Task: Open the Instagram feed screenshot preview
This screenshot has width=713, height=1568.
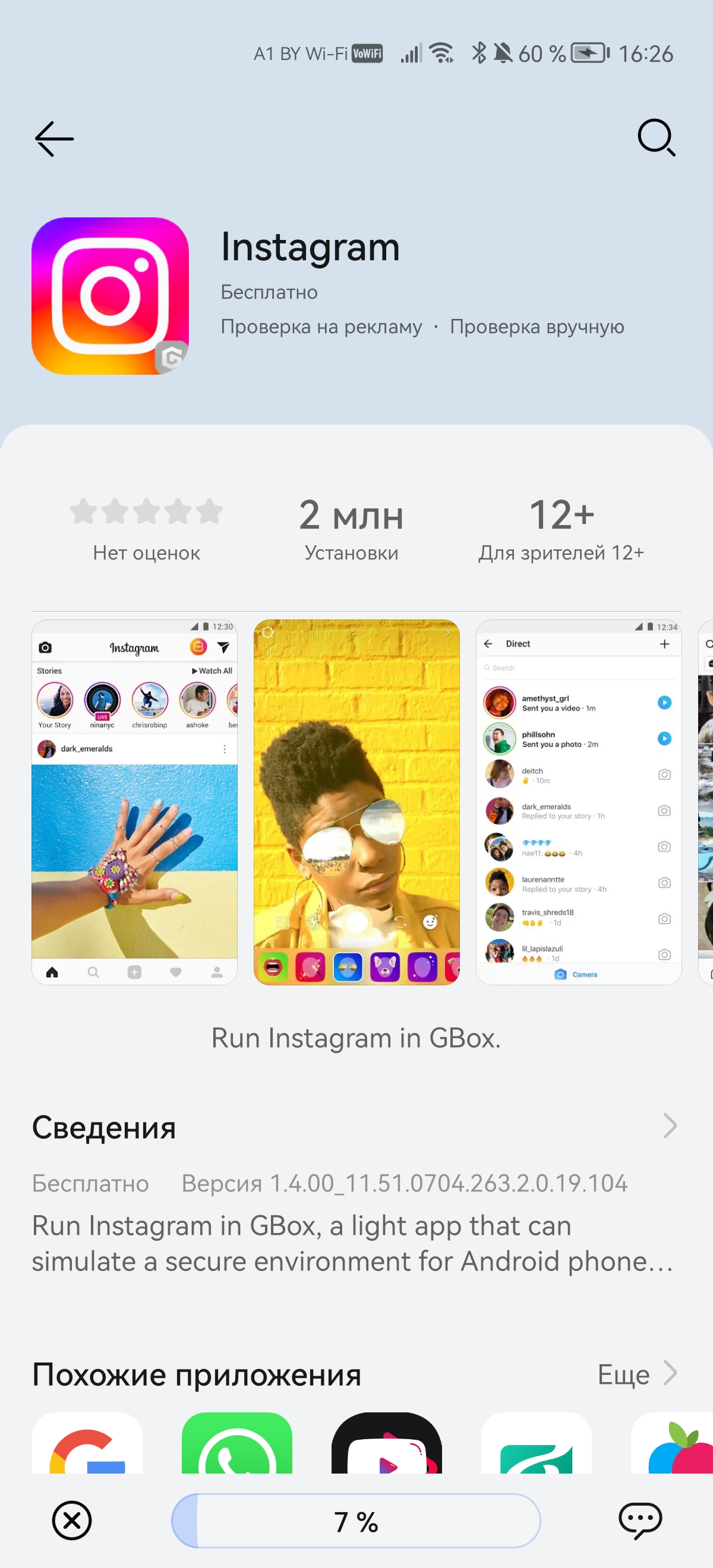Action: pos(134,802)
